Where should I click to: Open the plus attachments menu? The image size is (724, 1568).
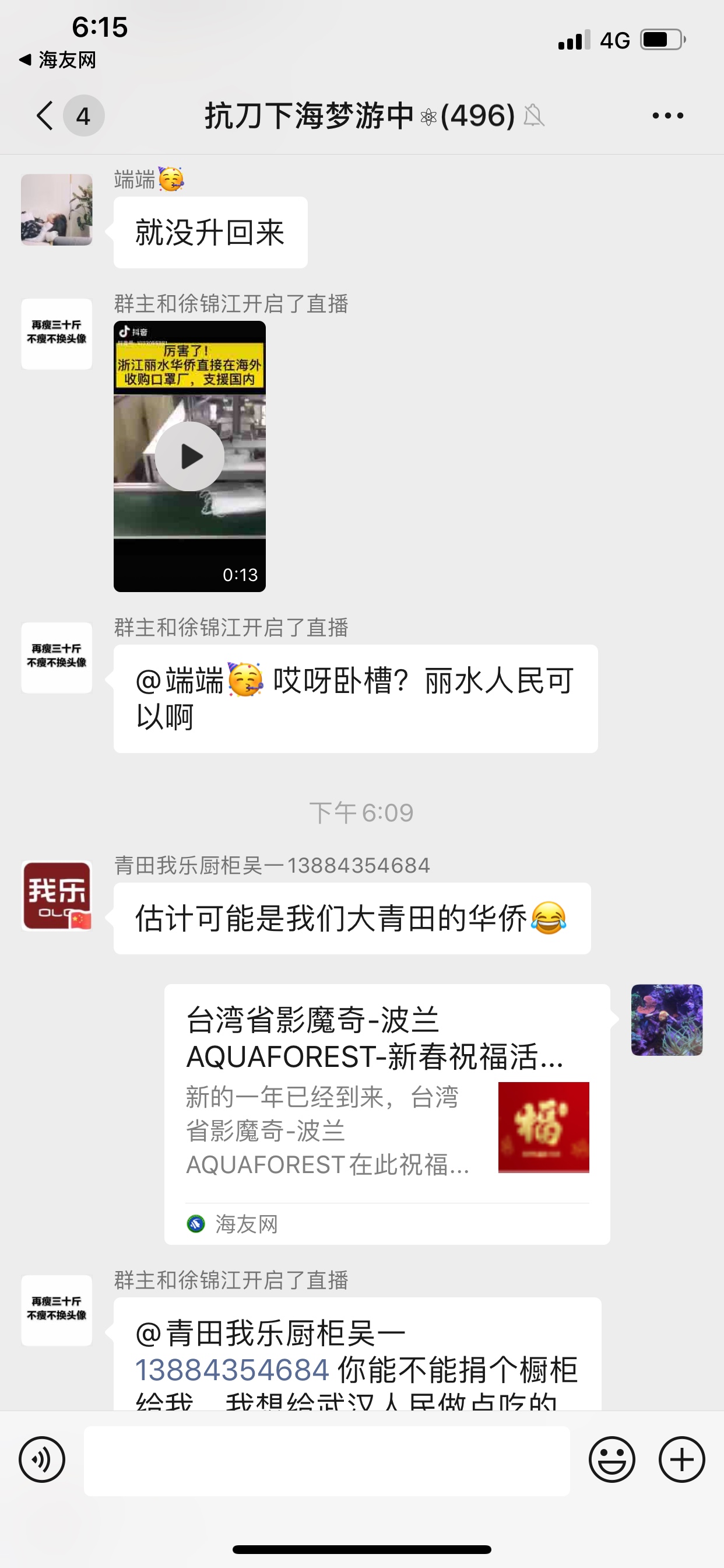tap(681, 1459)
